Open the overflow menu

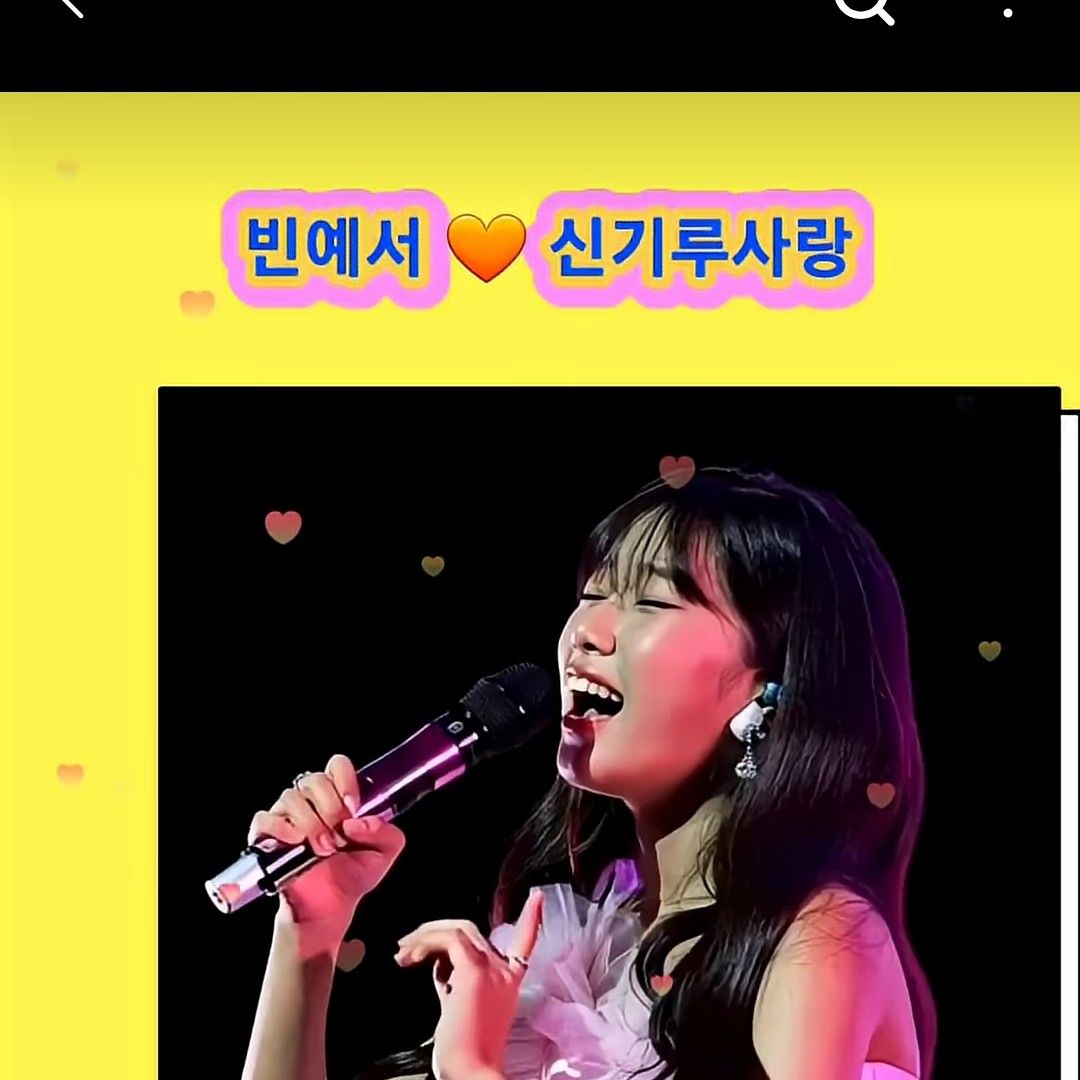click(1008, 10)
